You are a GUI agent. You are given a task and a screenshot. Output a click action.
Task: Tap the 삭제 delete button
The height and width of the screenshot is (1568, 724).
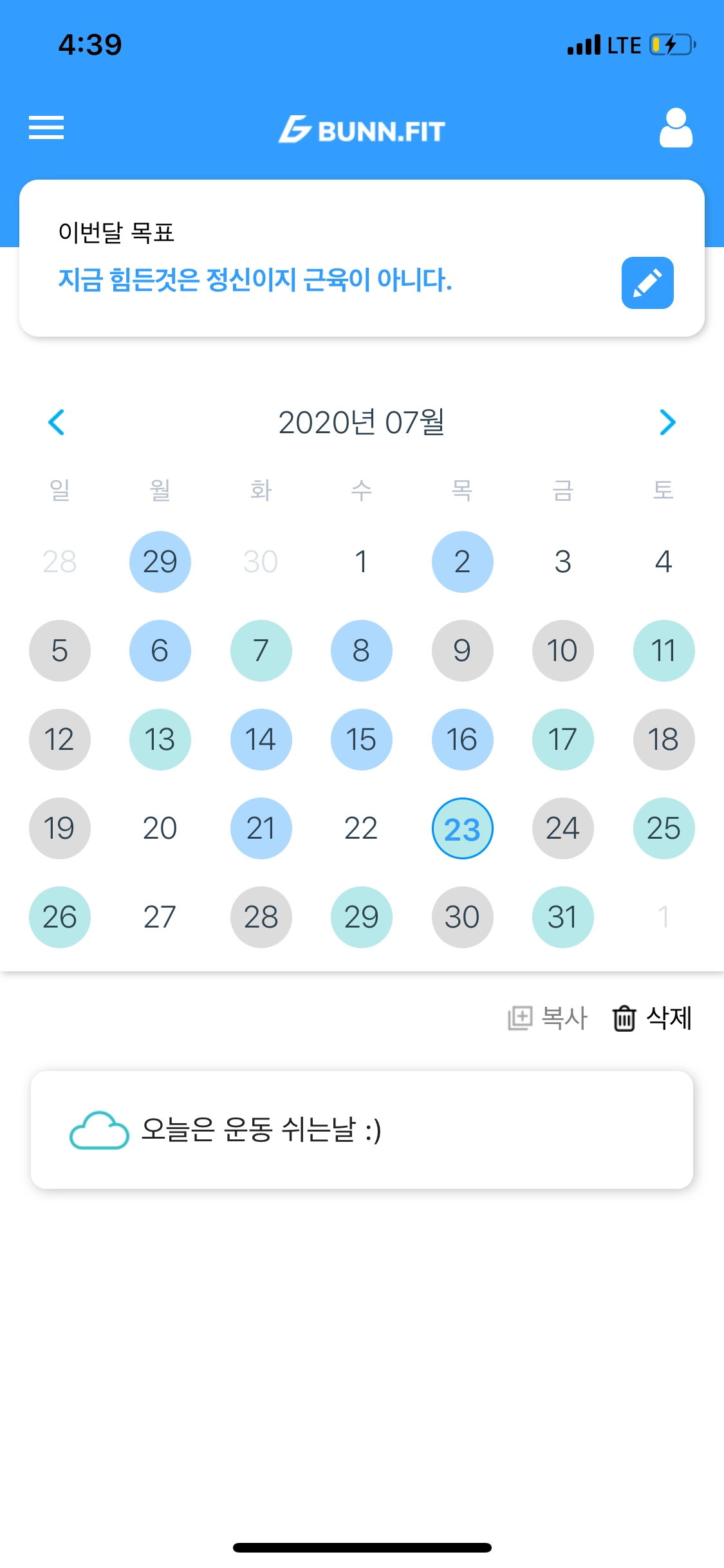click(652, 1018)
